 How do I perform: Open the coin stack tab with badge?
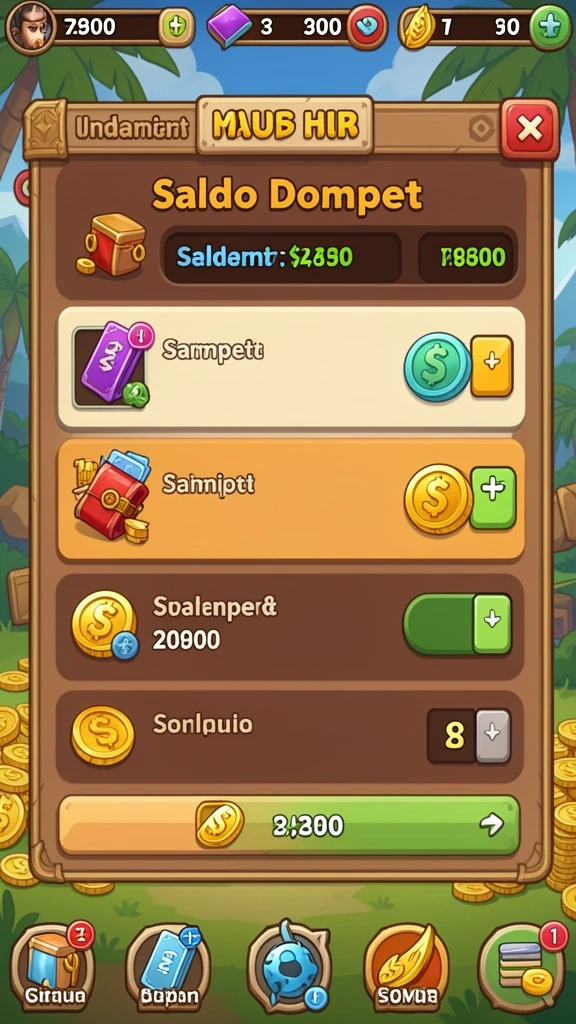pyautogui.click(x=522, y=965)
